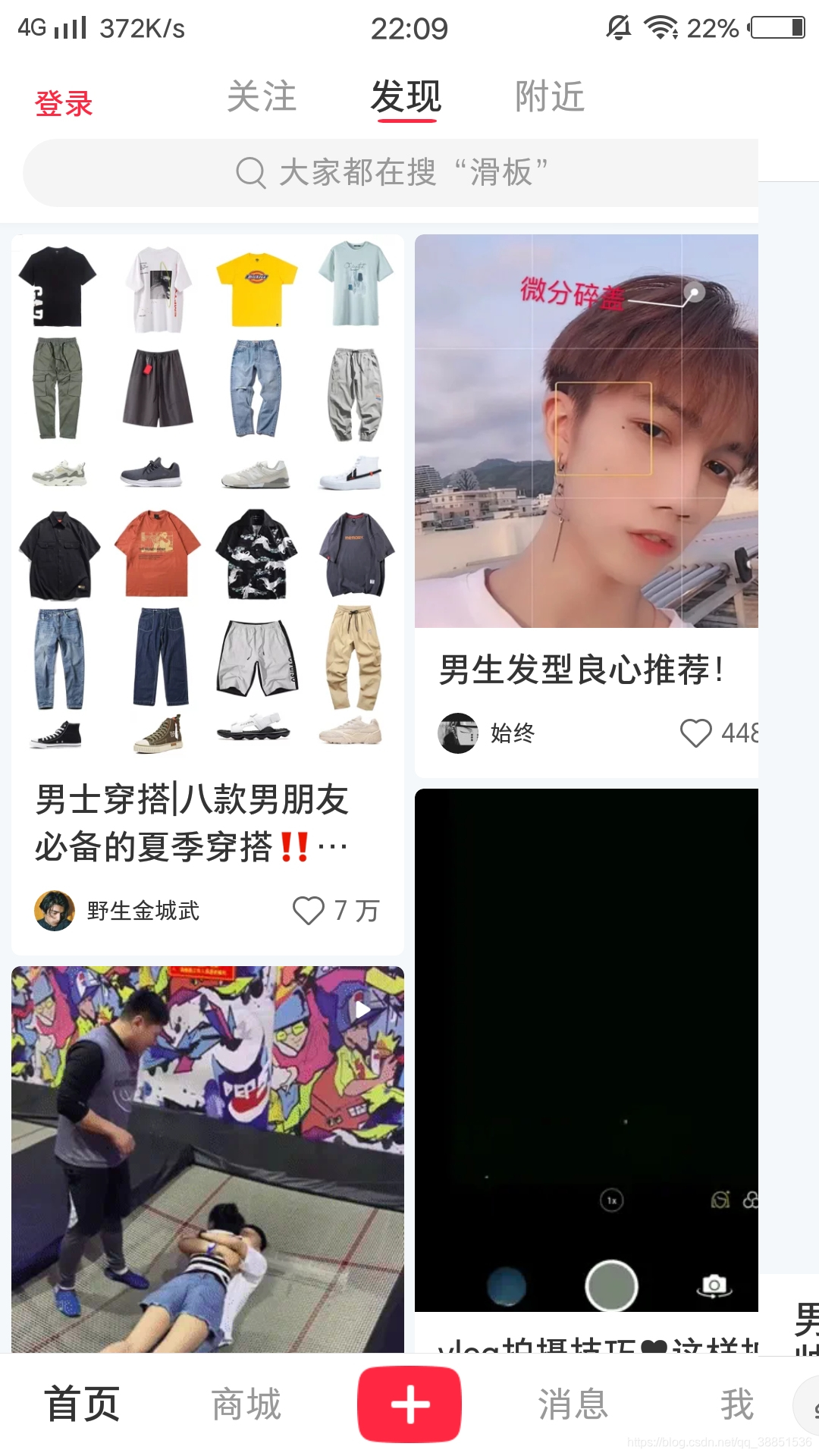This screenshot has width=819, height=1456.
Task: Switch to the 我 profile tab
Action: (737, 1404)
